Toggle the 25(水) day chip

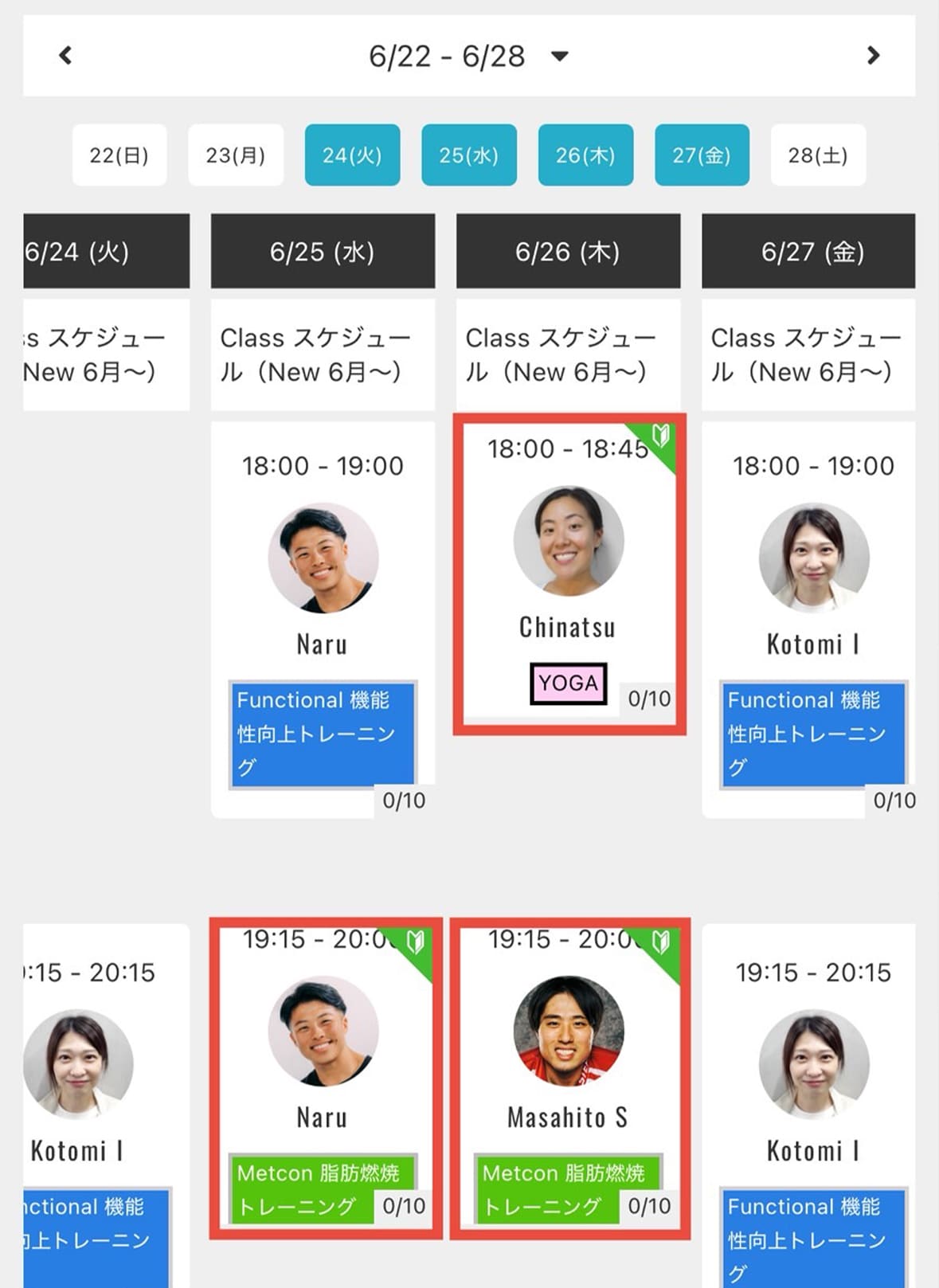469,155
